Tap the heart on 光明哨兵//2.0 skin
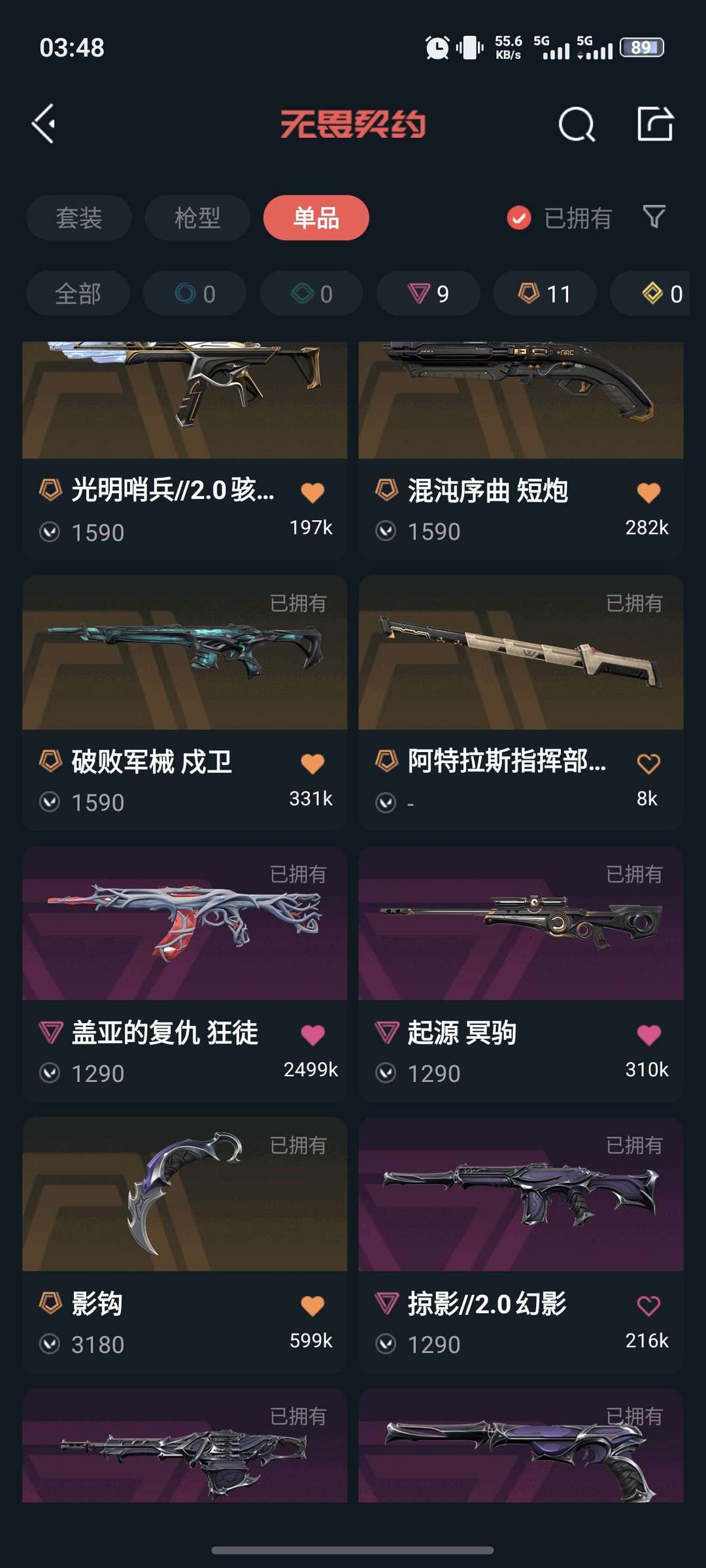Viewport: 706px width, 1568px height. tap(312, 493)
